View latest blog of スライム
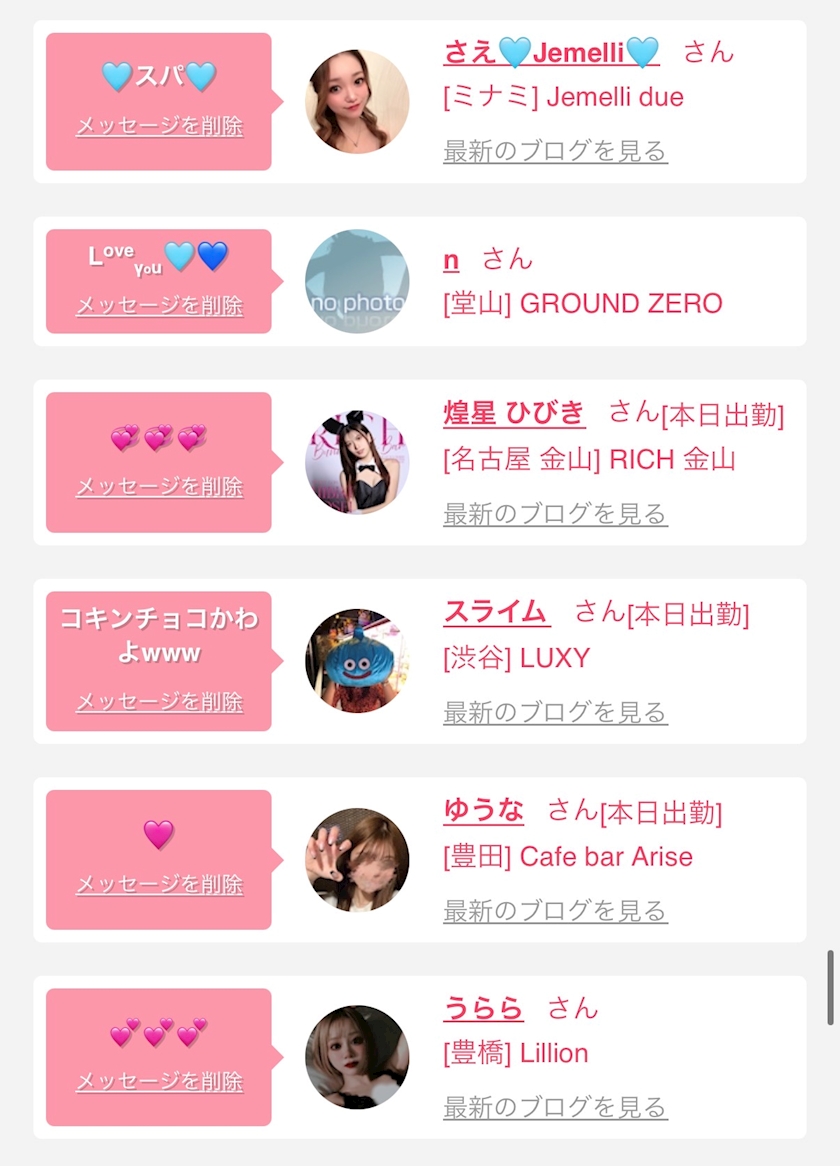Image resolution: width=840 pixels, height=1166 pixels. point(555,712)
